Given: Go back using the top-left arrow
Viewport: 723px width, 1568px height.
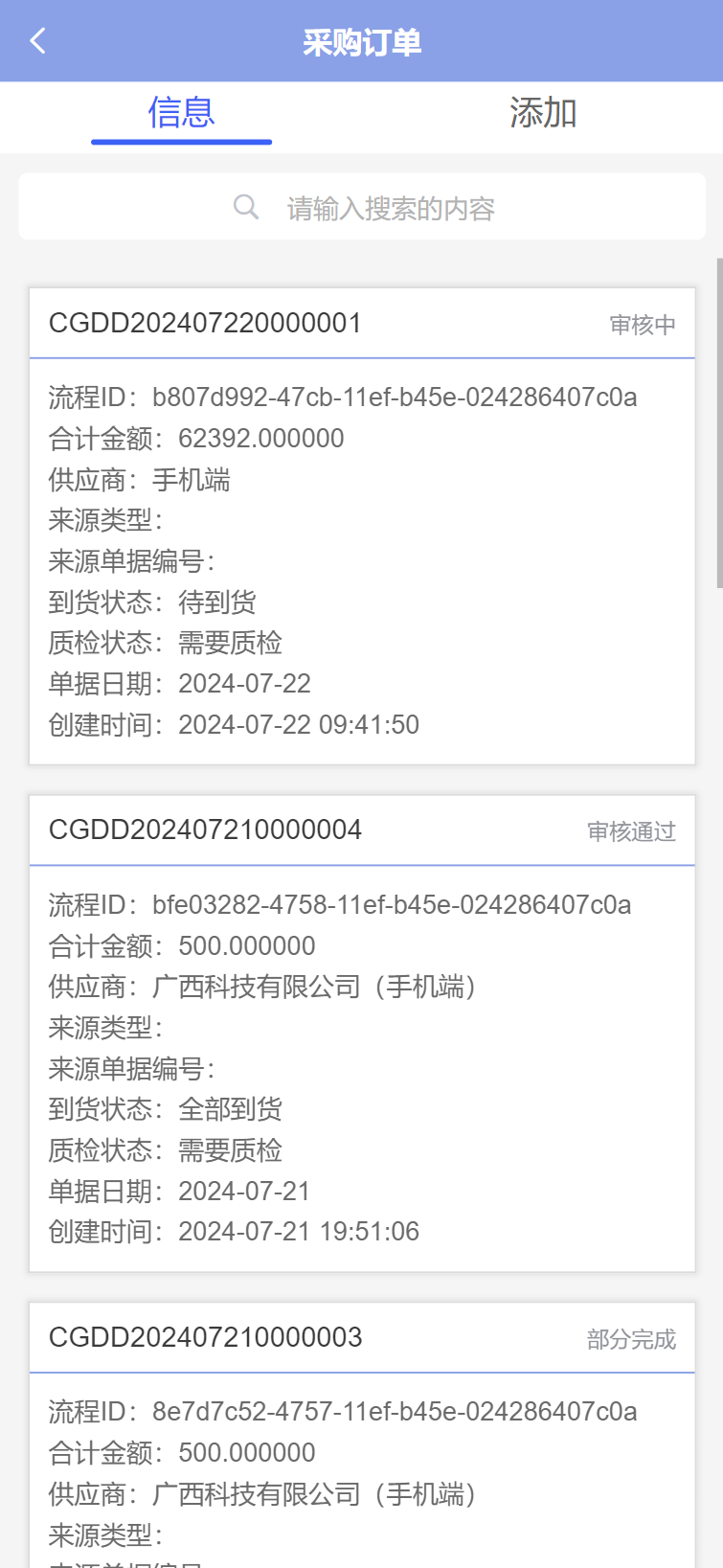Looking at the screenshot, I should (38, 41).
